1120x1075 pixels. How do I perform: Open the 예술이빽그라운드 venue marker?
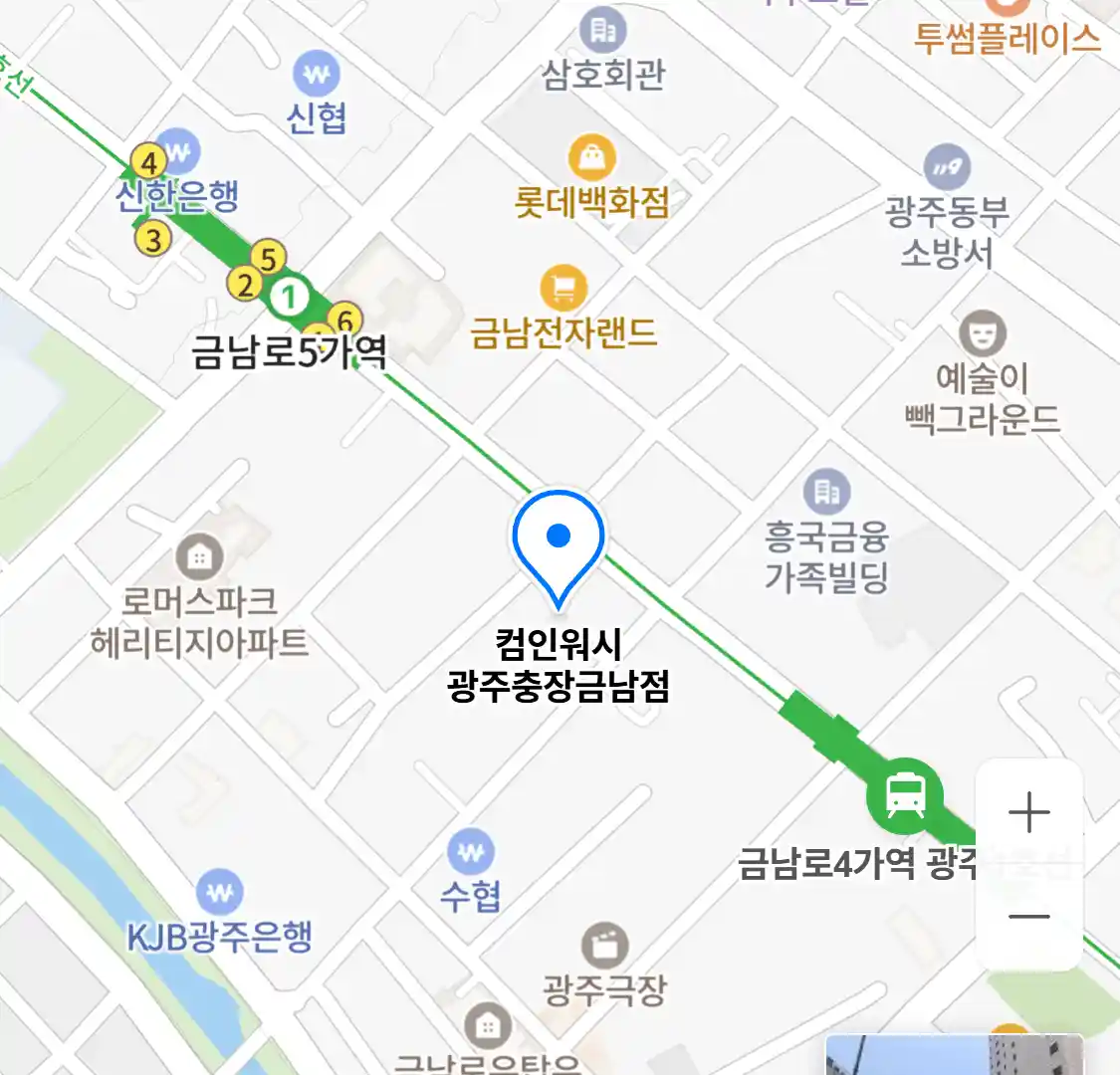[982, 334]
